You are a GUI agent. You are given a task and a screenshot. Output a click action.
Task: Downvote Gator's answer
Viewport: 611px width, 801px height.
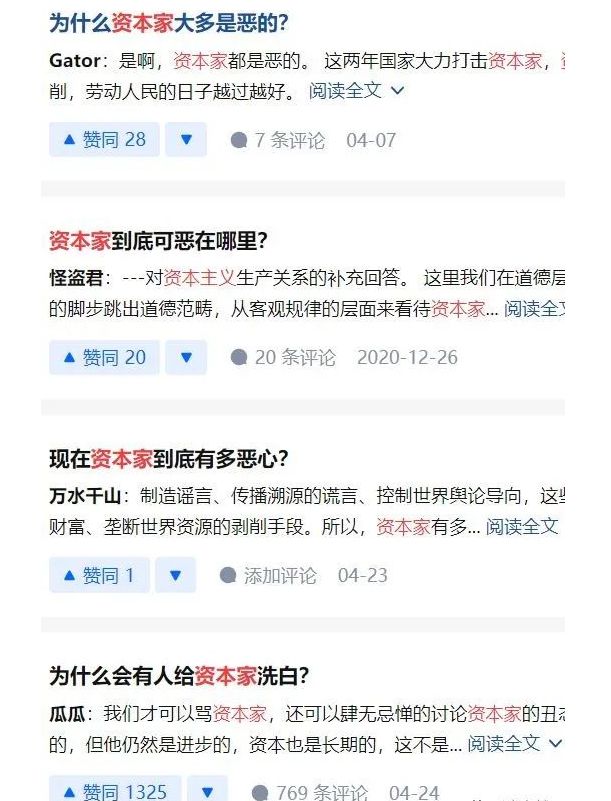click(186, 140)
